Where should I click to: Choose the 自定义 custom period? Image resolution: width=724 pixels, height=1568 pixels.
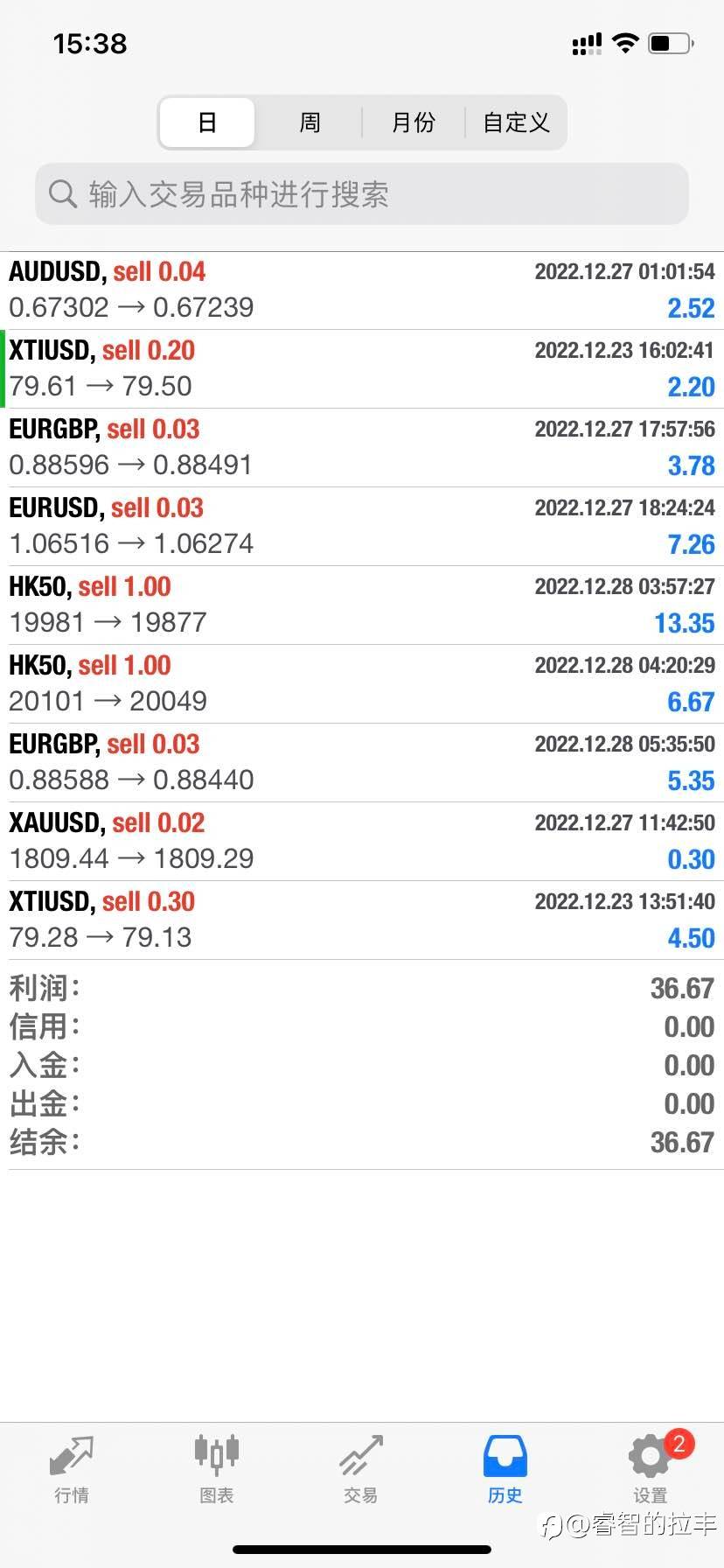(516, 122)
